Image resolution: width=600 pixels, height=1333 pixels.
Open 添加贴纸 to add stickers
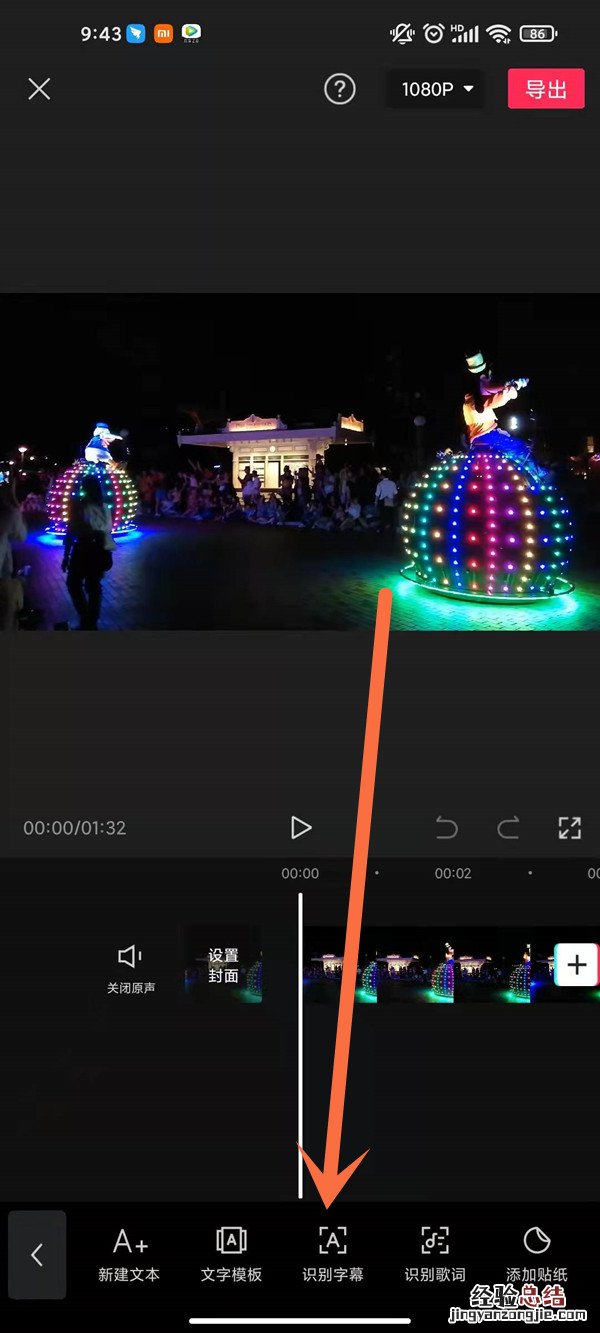coord(537,1254)
